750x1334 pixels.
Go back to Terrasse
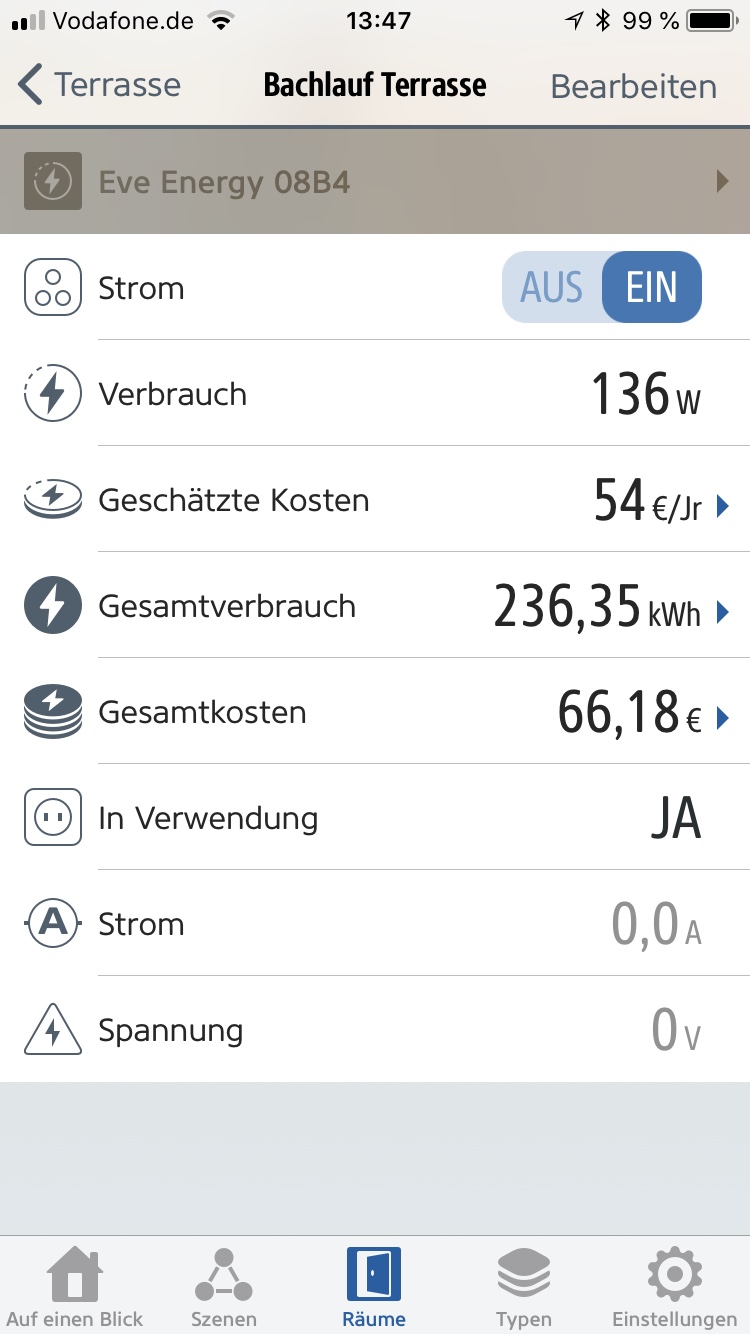(99, 85)
